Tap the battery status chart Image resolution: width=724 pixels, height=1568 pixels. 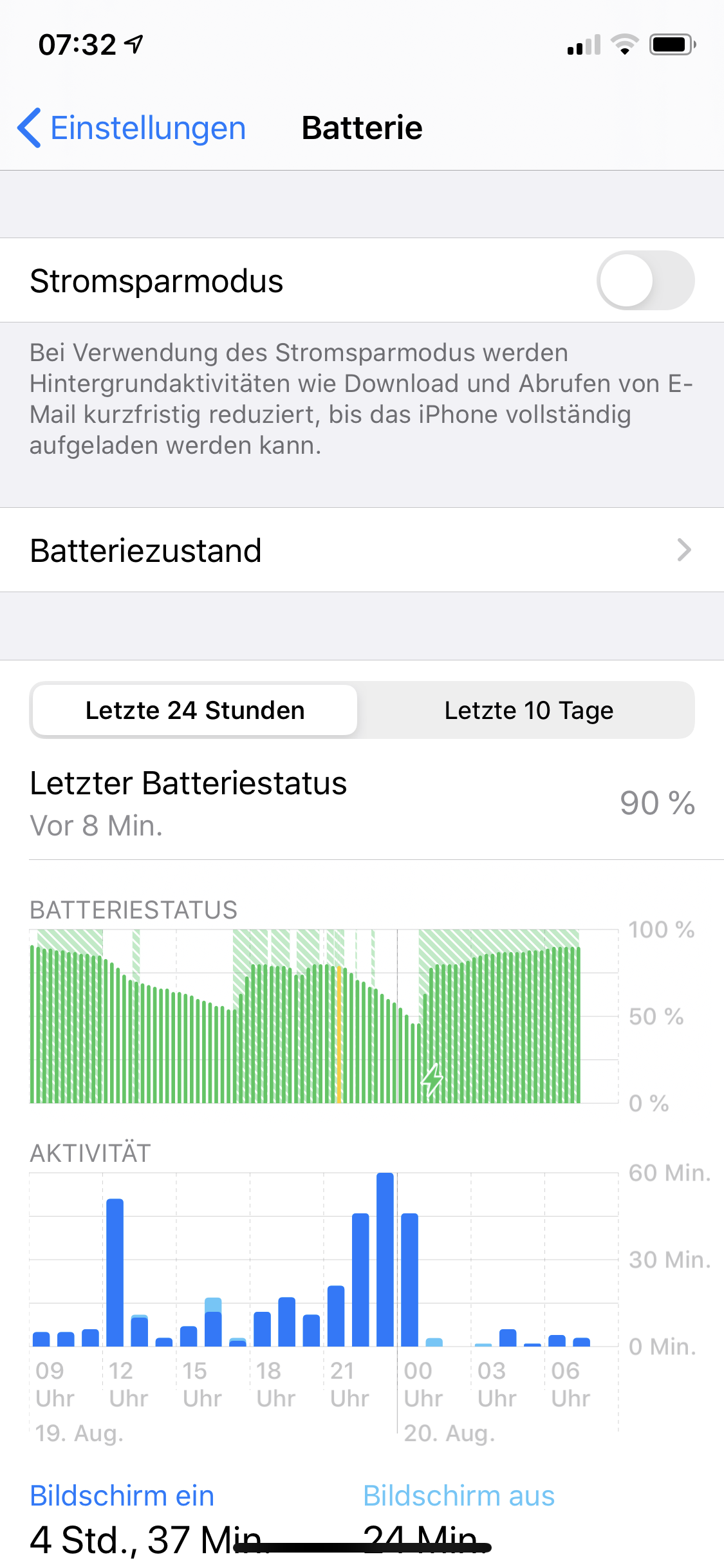(306, 1017)
